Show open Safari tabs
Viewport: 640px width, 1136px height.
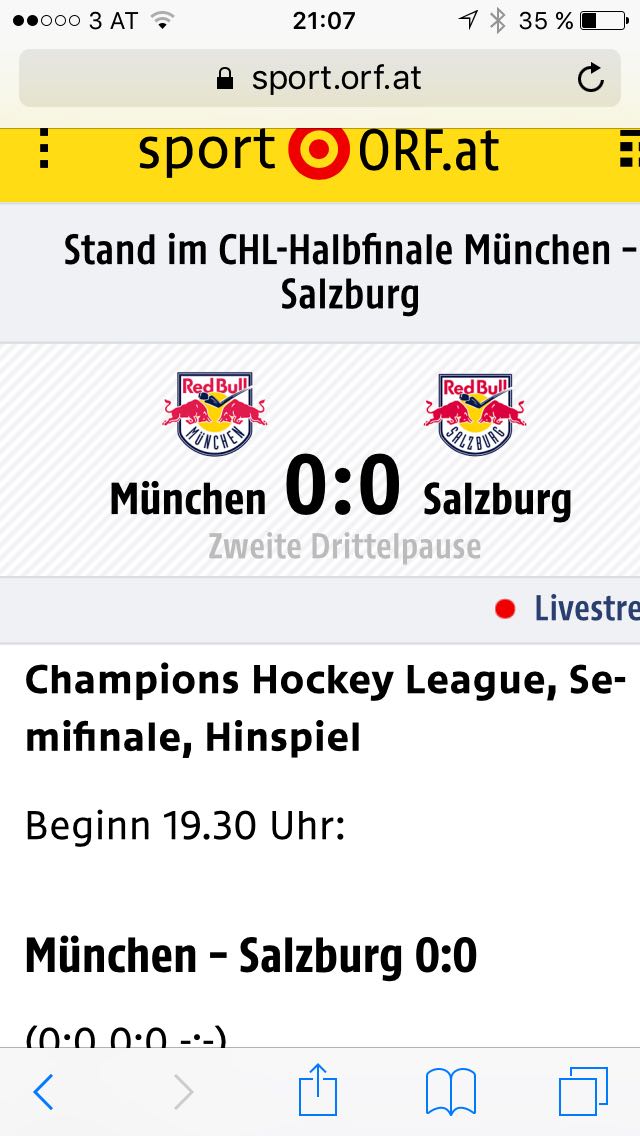point(583,1091)
